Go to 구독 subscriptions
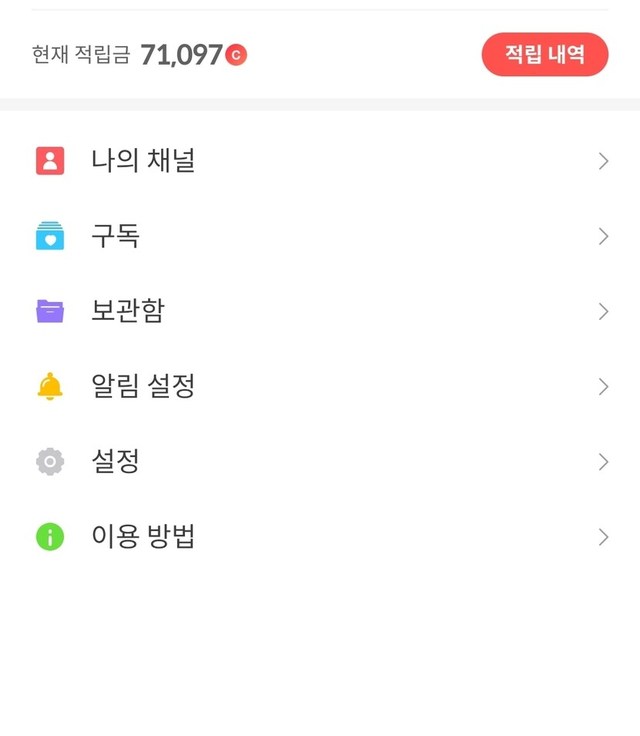 click(x=115, y=236)
